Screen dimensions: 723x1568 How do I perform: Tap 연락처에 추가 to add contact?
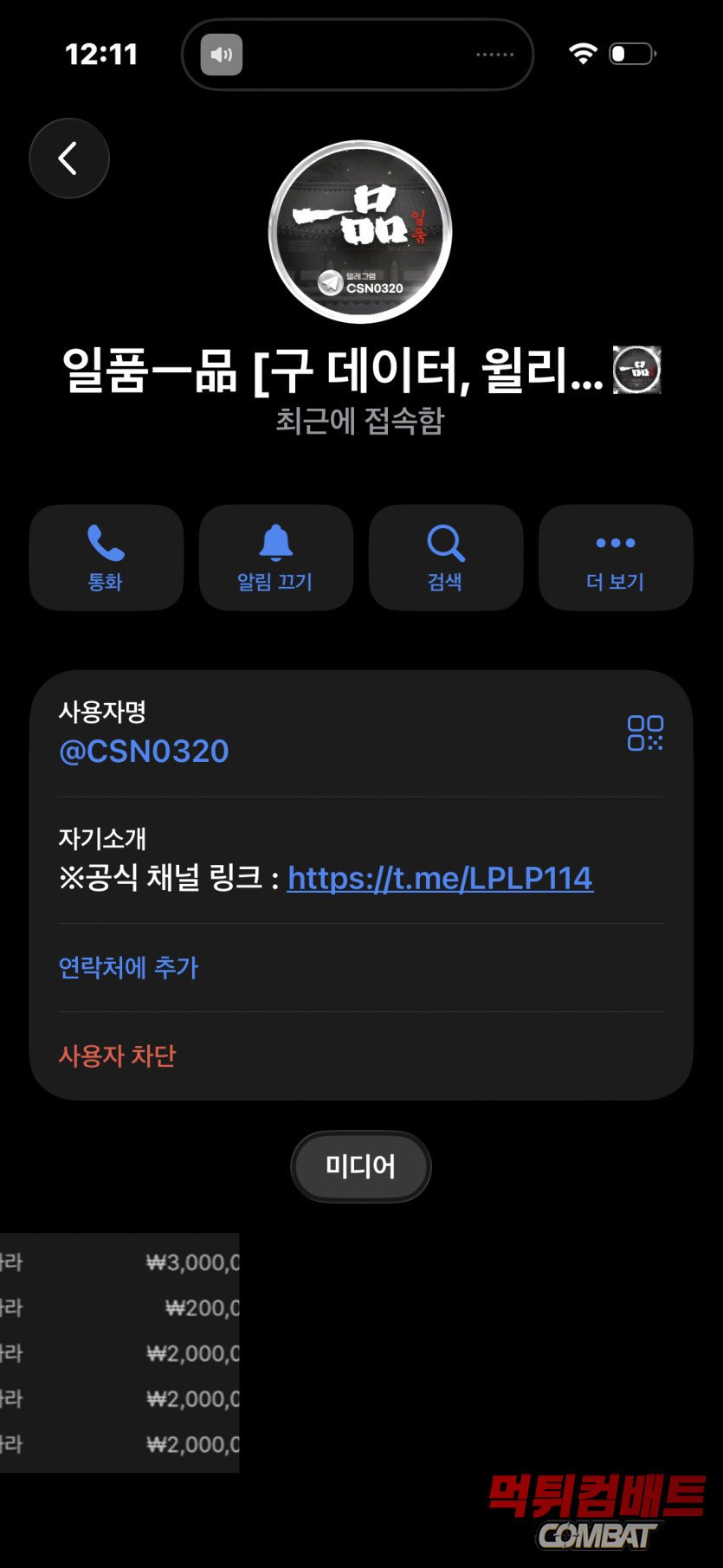coord(128,967)
